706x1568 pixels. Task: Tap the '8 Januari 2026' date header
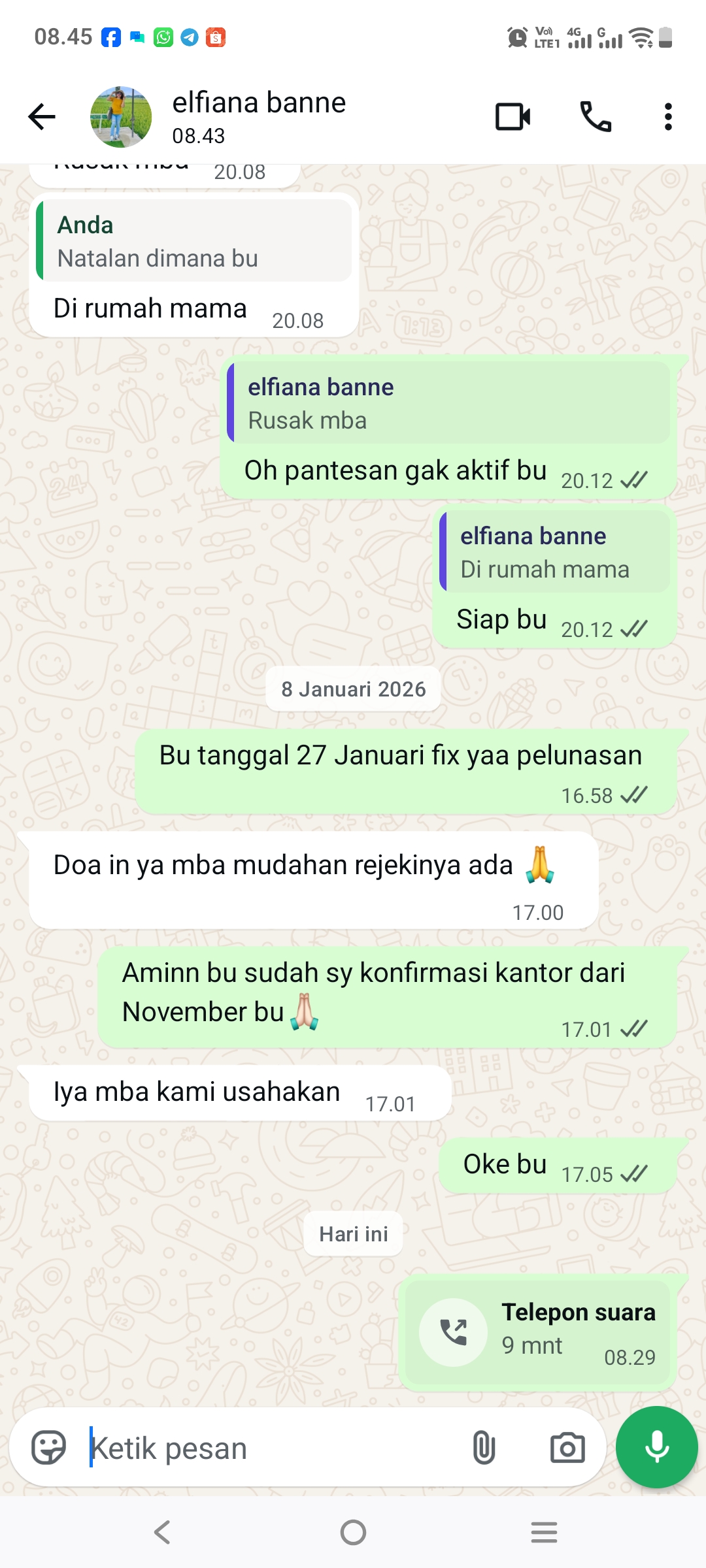click(352, 689)
